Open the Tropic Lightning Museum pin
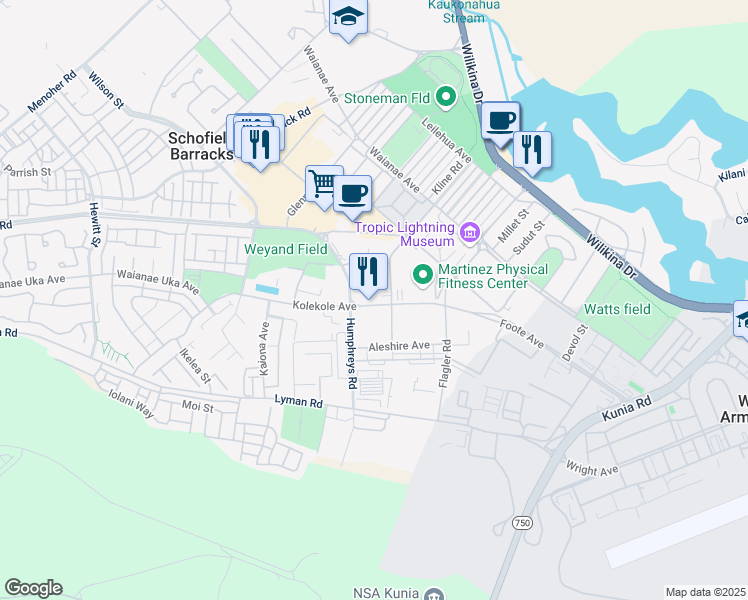This screenshot has width=748, height=600. [x=470, y=234]
